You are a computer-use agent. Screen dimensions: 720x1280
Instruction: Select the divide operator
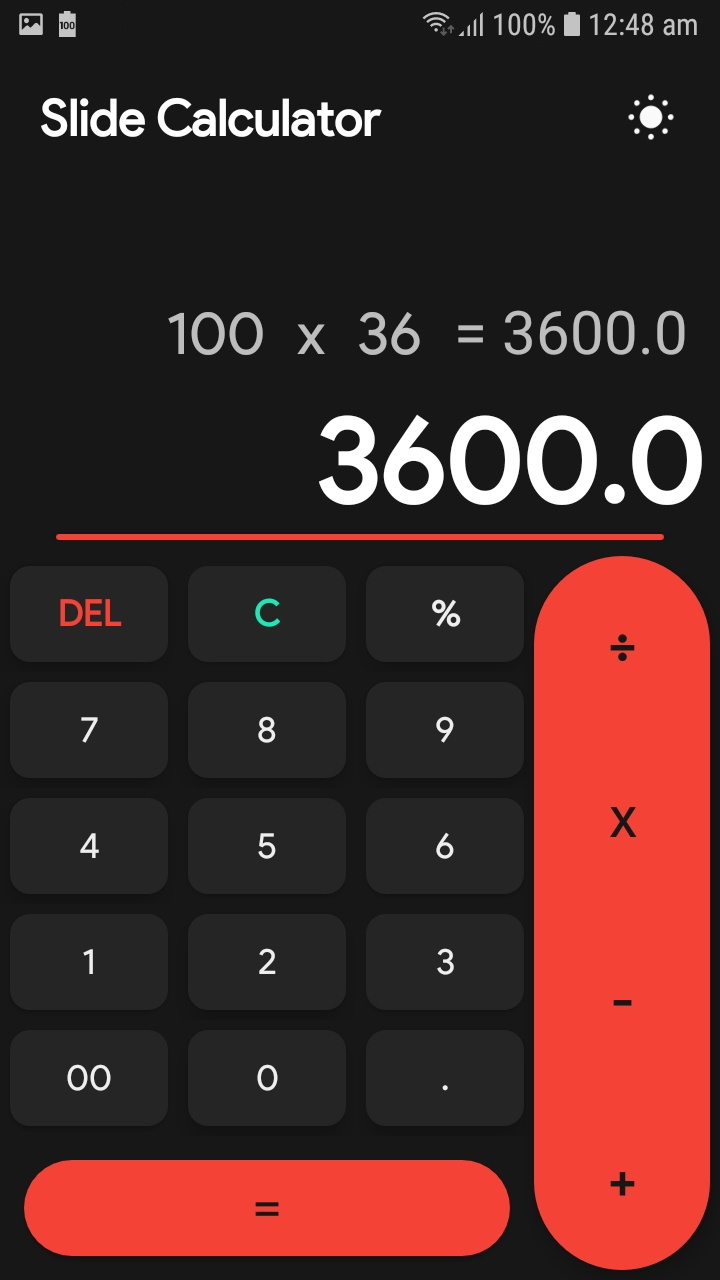click(622, 650)
